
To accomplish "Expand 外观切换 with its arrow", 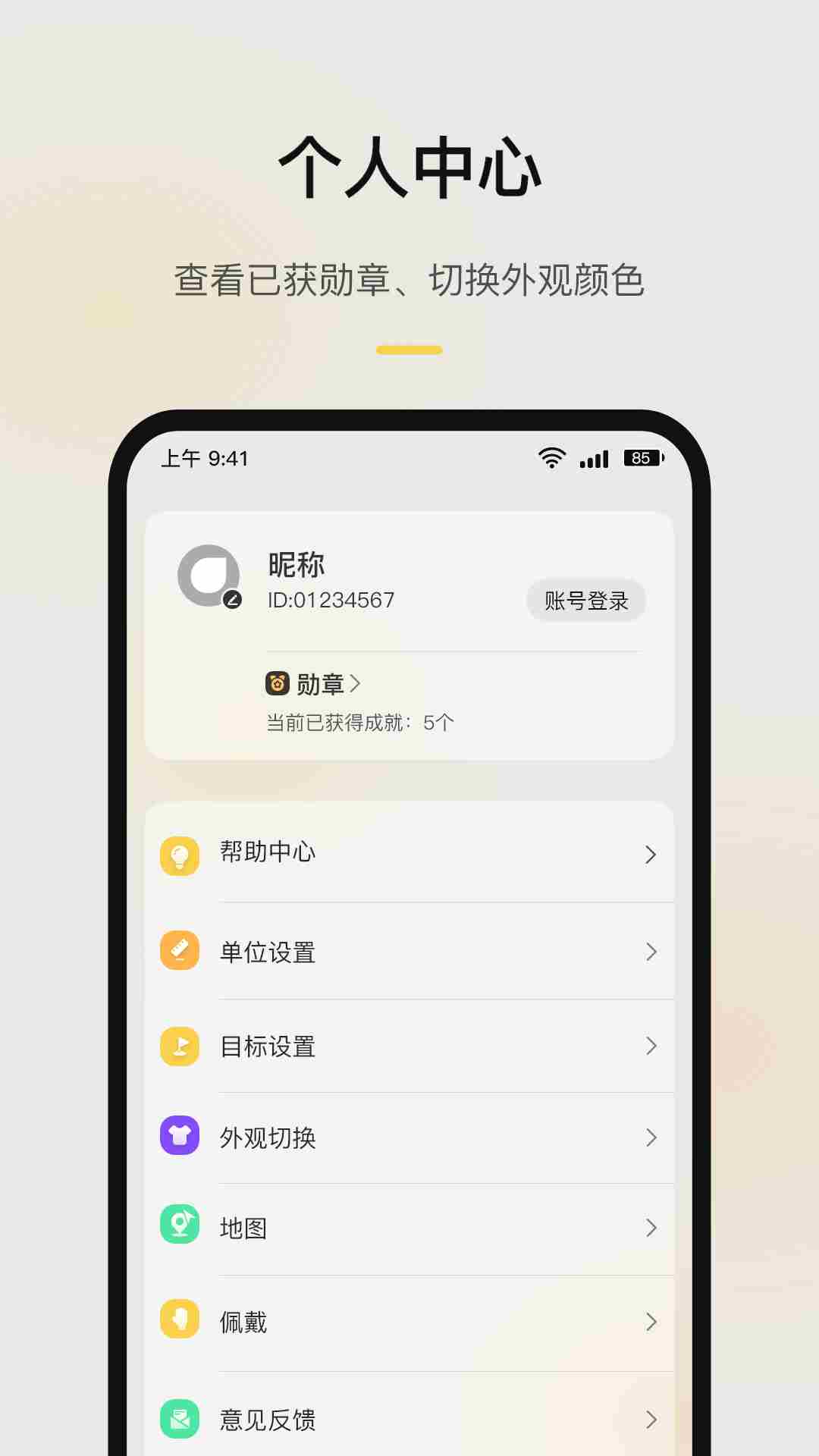I will point(651,1137).
